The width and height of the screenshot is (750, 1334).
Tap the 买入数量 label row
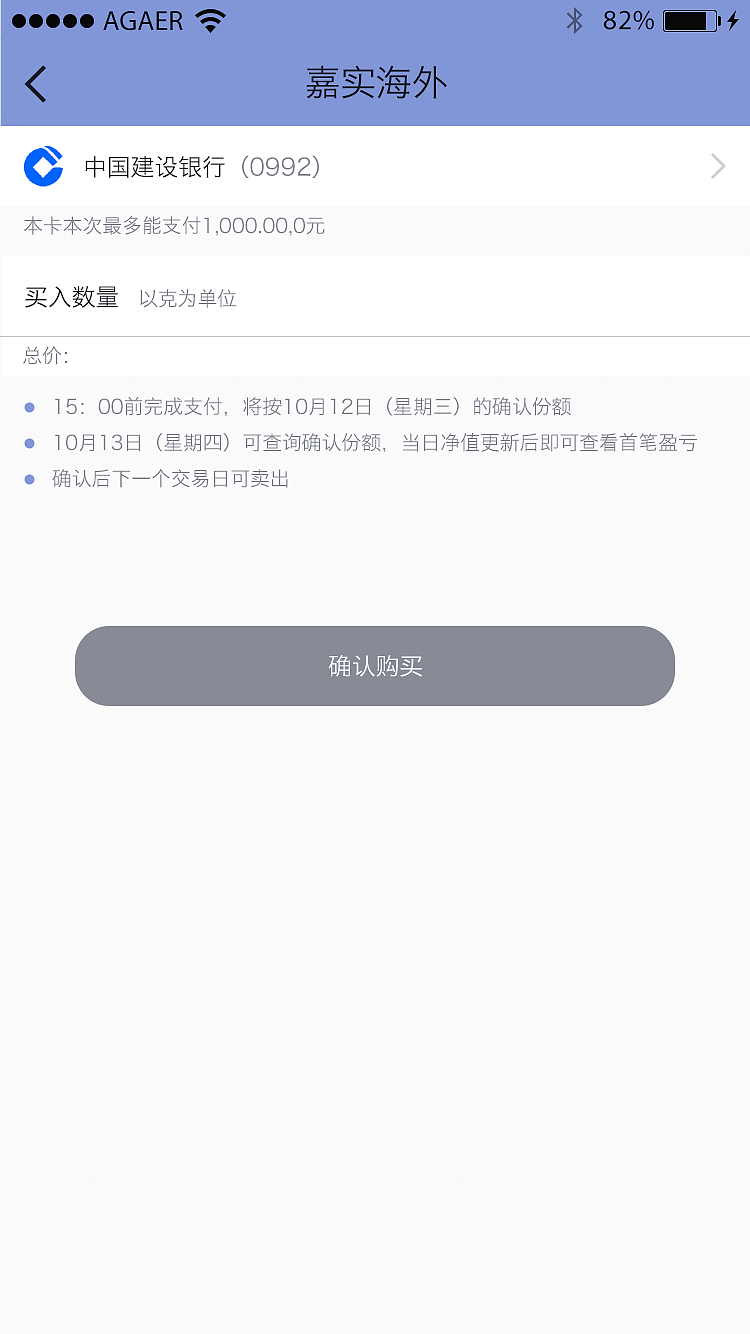71,297
